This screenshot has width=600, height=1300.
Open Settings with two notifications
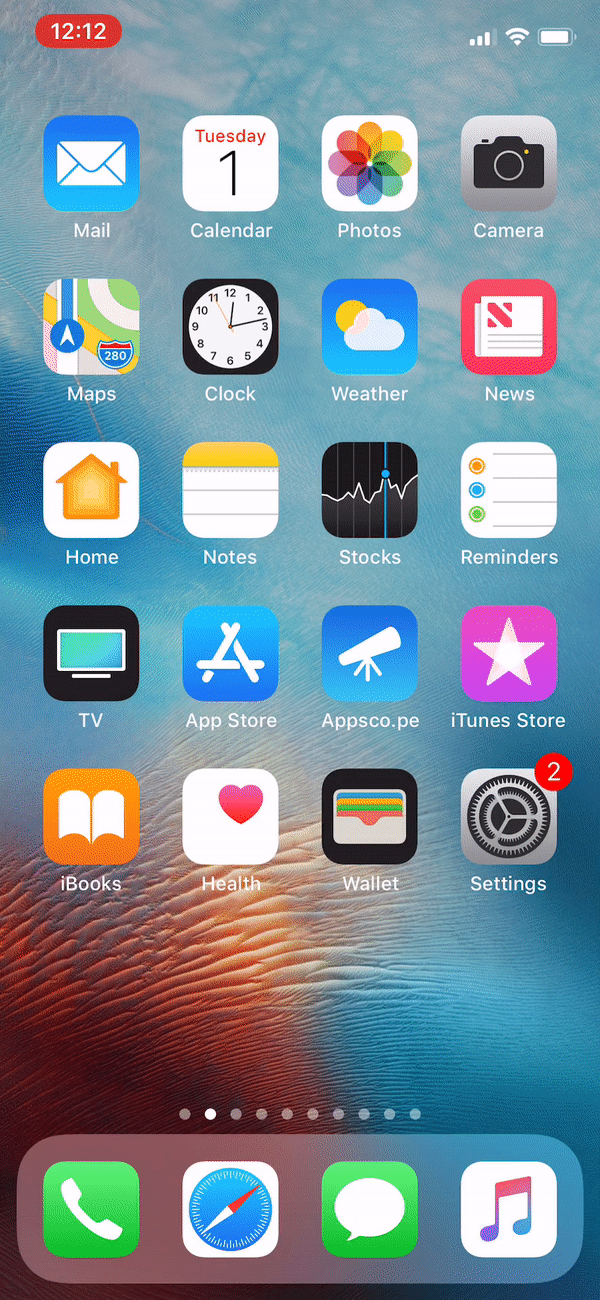[x=508, y=816]
